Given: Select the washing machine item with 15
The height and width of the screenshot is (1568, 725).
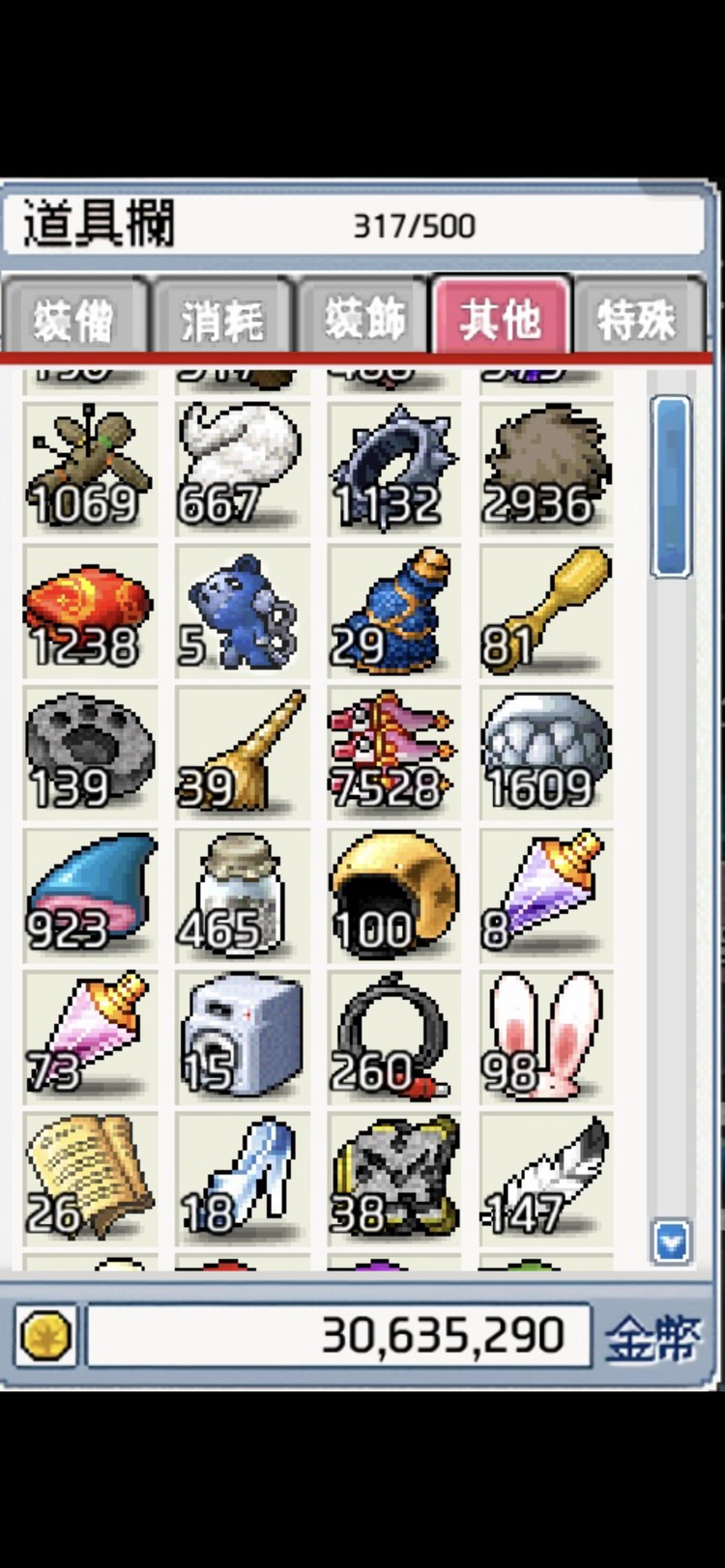Looking at the screenshot, I should [x=243, y=1038].
